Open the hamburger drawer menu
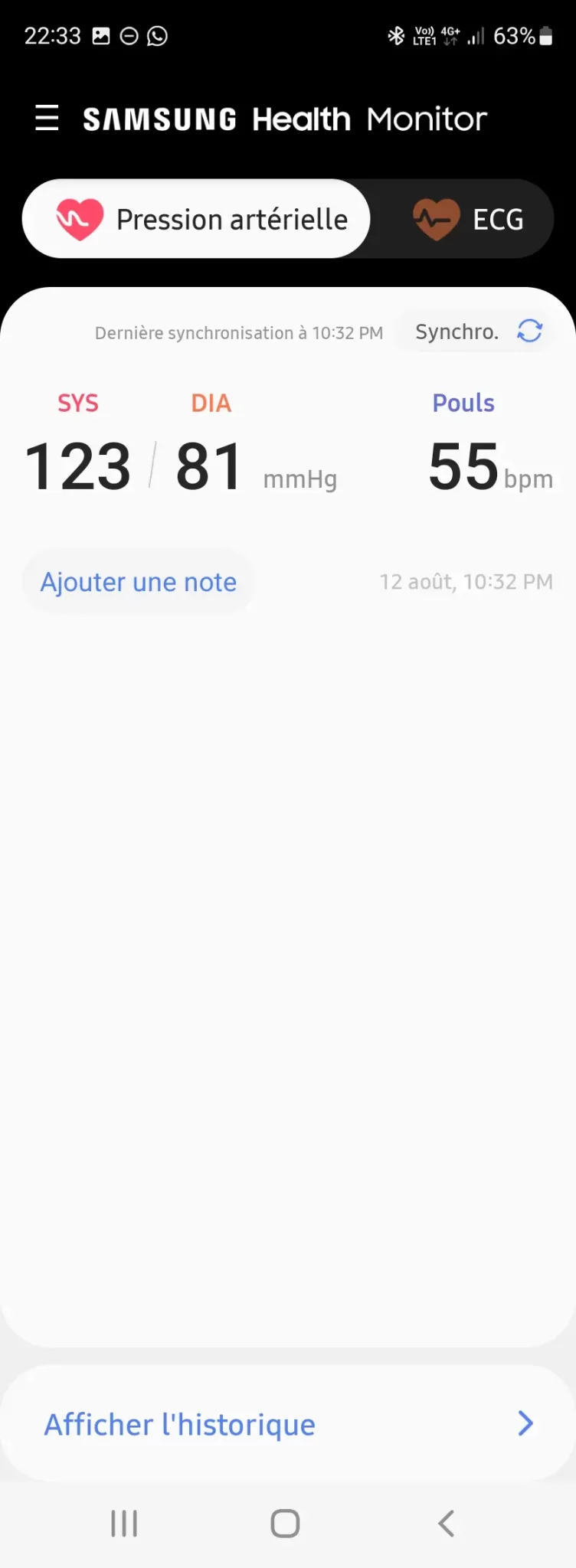Screen dimensions: 576x1568 click(47, 119)
